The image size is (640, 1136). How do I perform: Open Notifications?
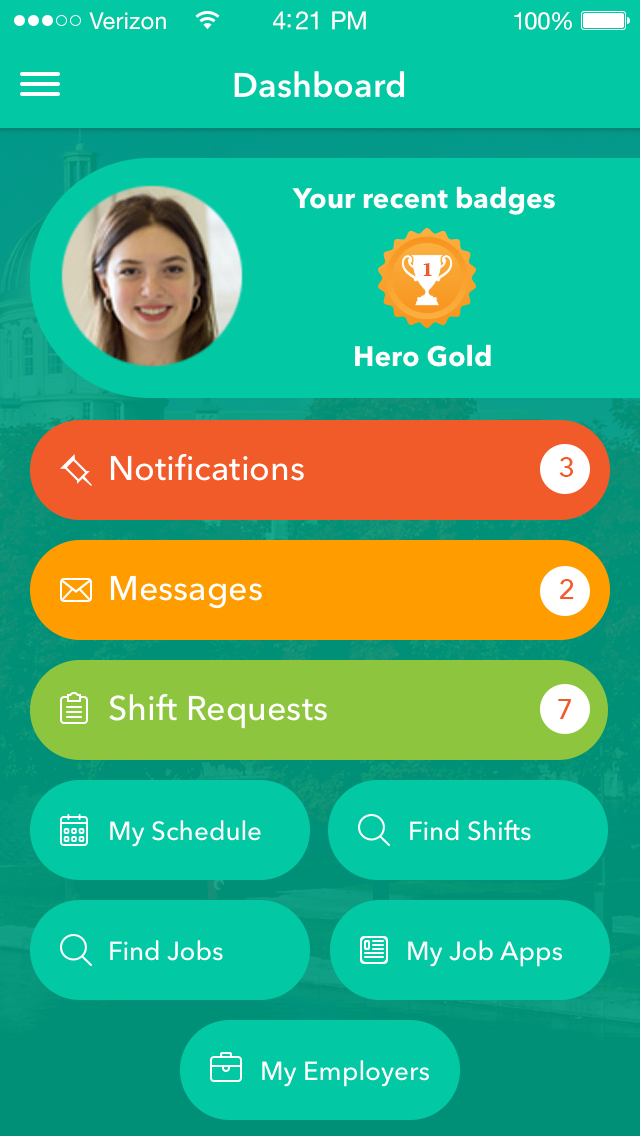tap(320, 469)
